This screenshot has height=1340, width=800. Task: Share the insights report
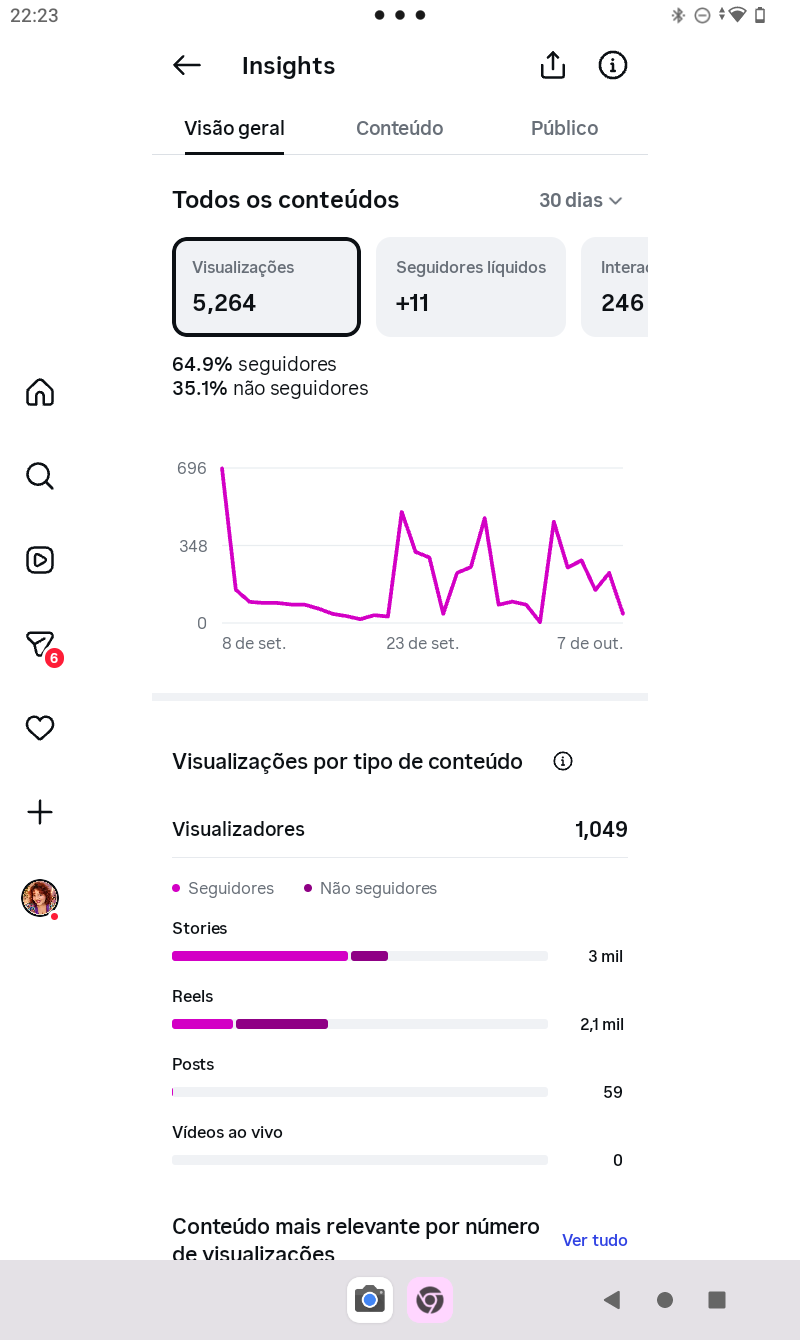click(x=553, y=66)
